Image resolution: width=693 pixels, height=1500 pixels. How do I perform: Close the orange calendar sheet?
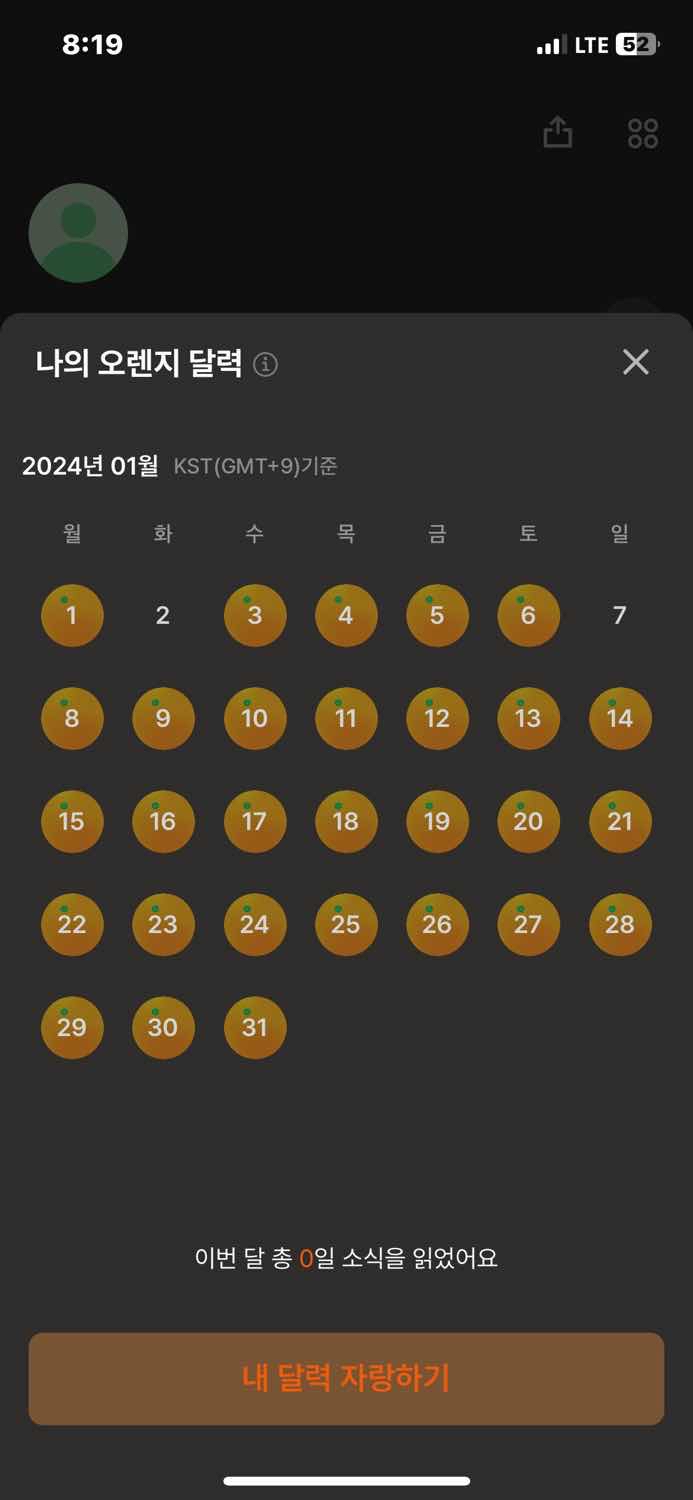(635, 362)
